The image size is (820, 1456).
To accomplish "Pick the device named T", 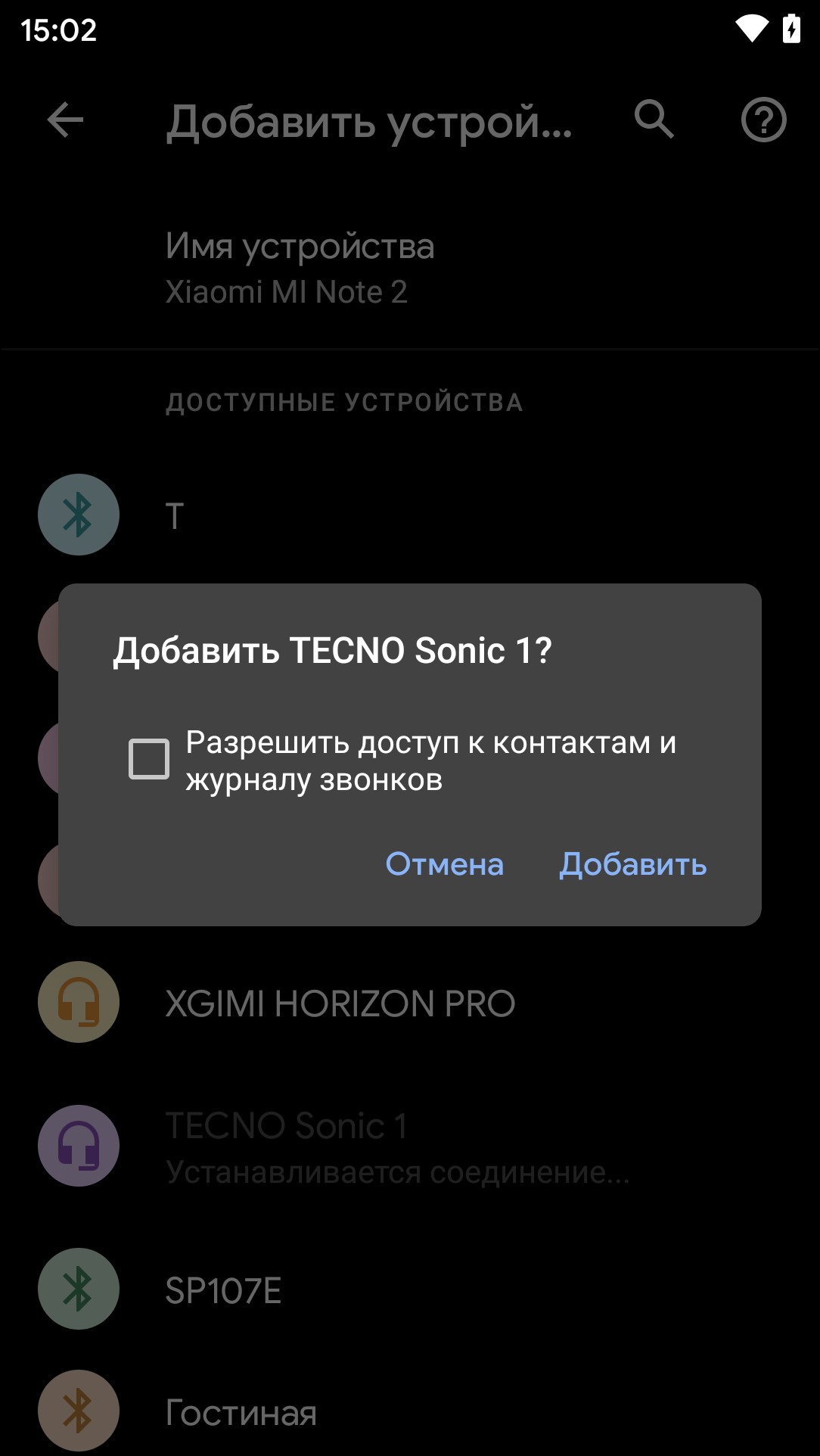I will 175,516.
